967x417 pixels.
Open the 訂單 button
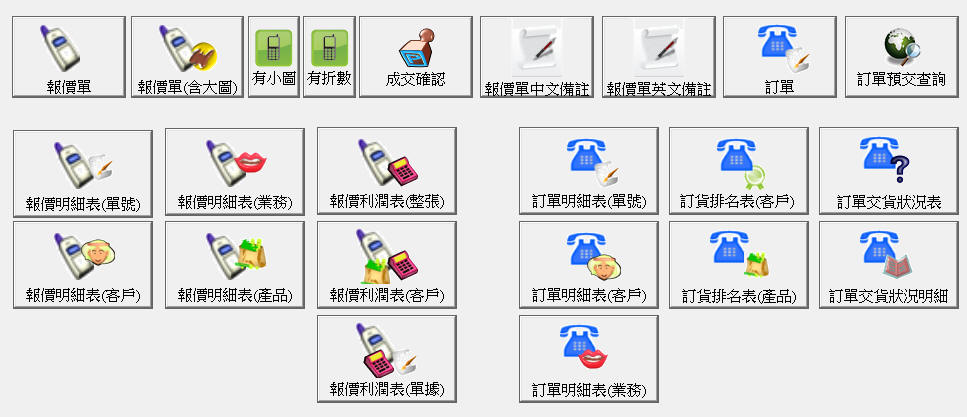(779, 57)
